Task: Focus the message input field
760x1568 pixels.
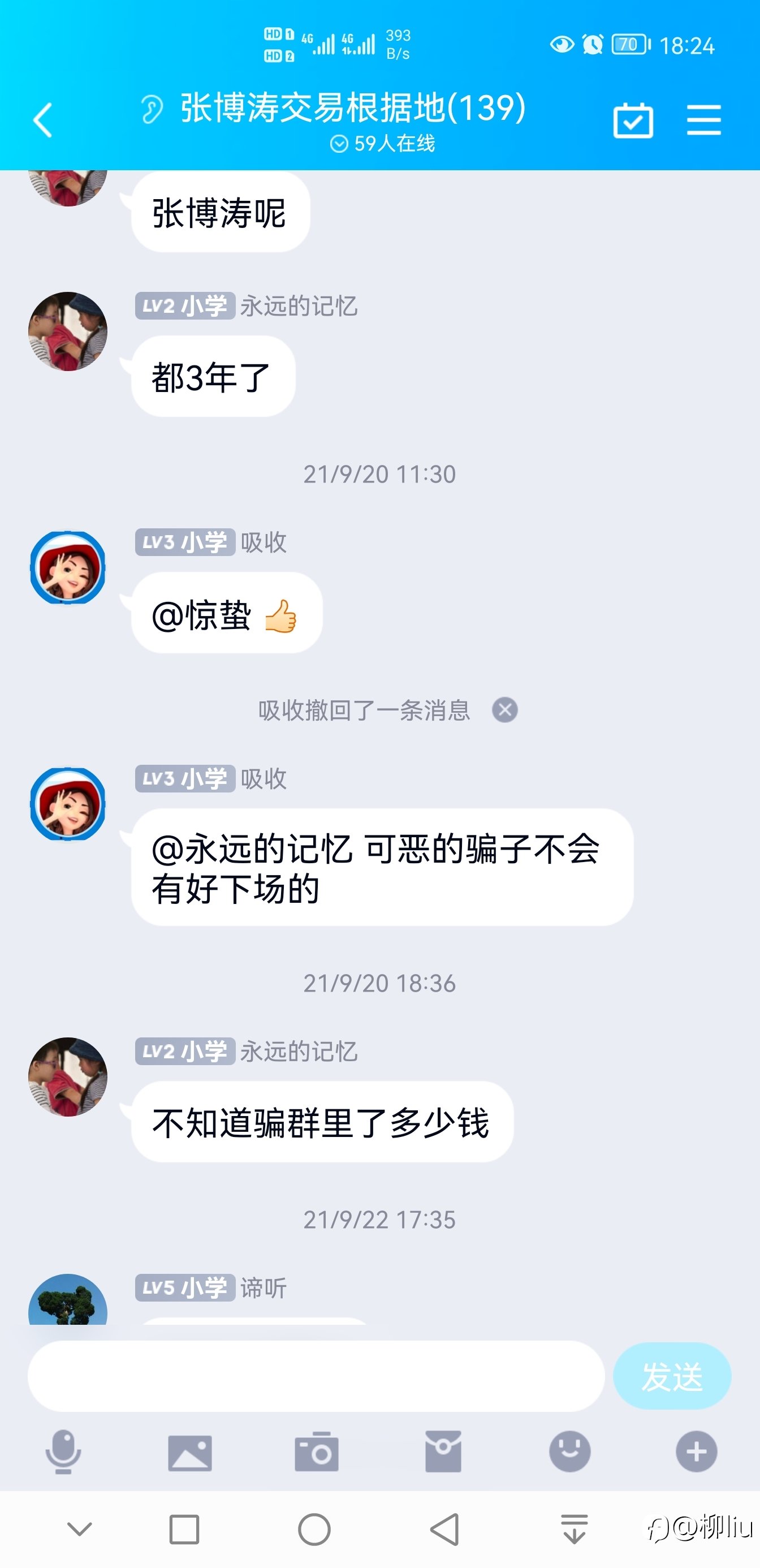Action: [316, 1376]
